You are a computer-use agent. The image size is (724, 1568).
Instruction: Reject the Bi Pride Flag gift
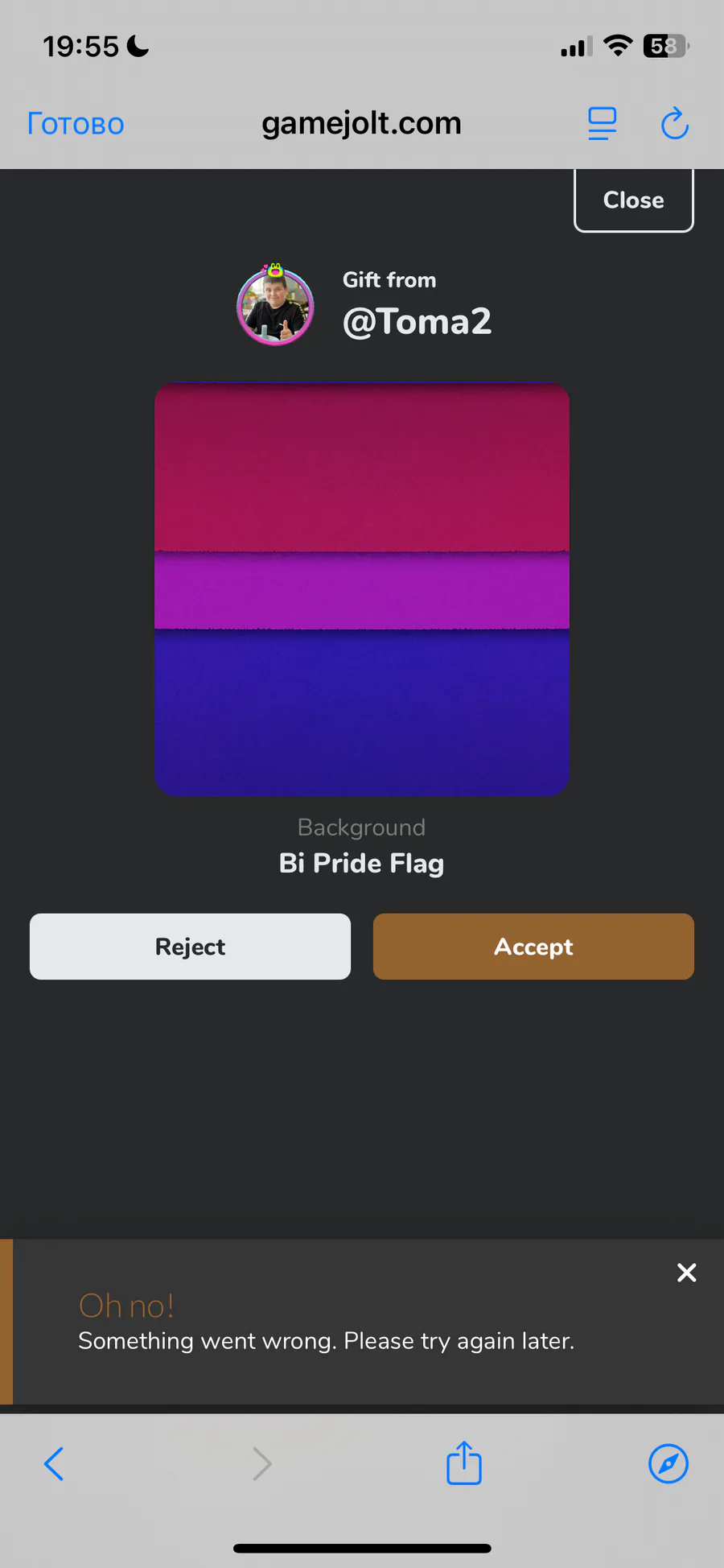pos(190,947)
